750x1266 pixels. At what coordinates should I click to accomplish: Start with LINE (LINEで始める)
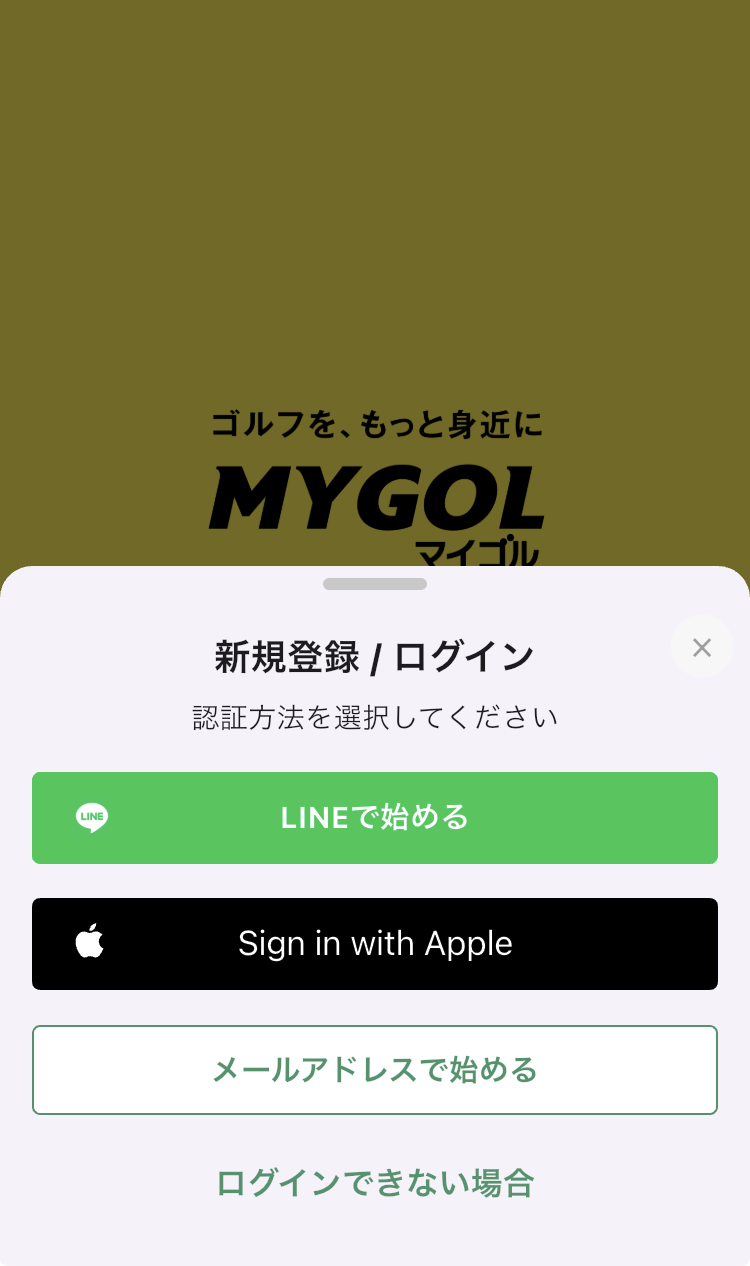[375, 818]
